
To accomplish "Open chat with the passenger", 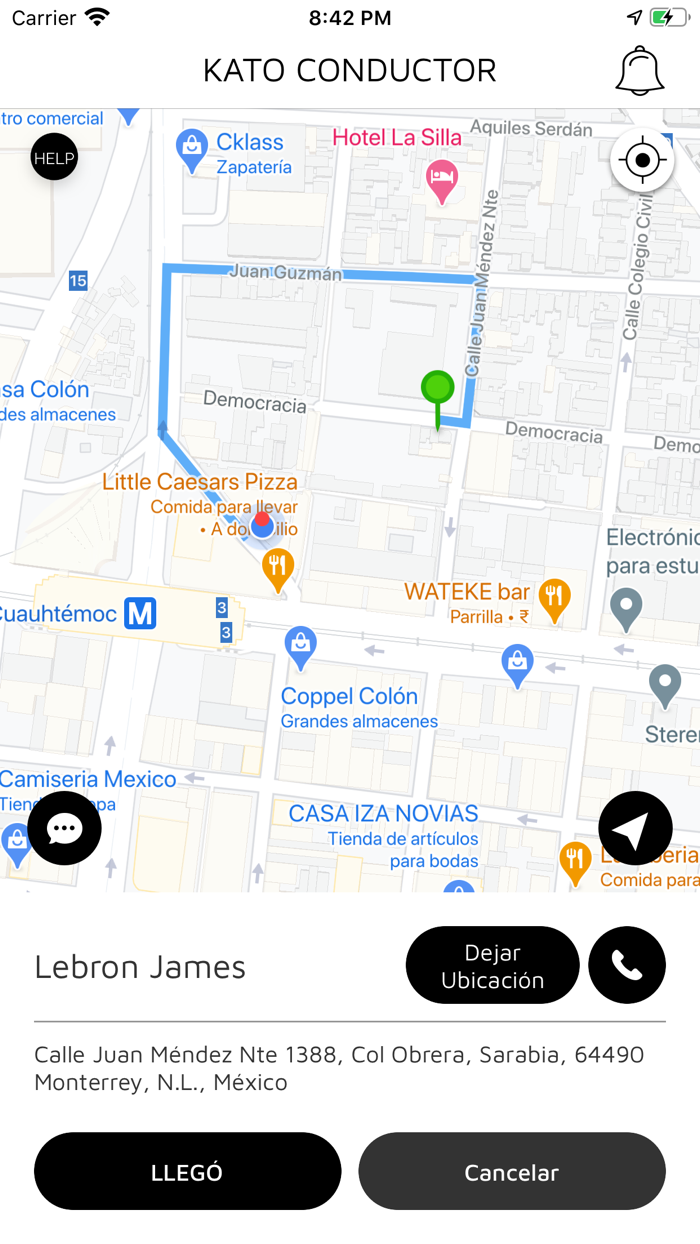I will (x=65, y=828).
